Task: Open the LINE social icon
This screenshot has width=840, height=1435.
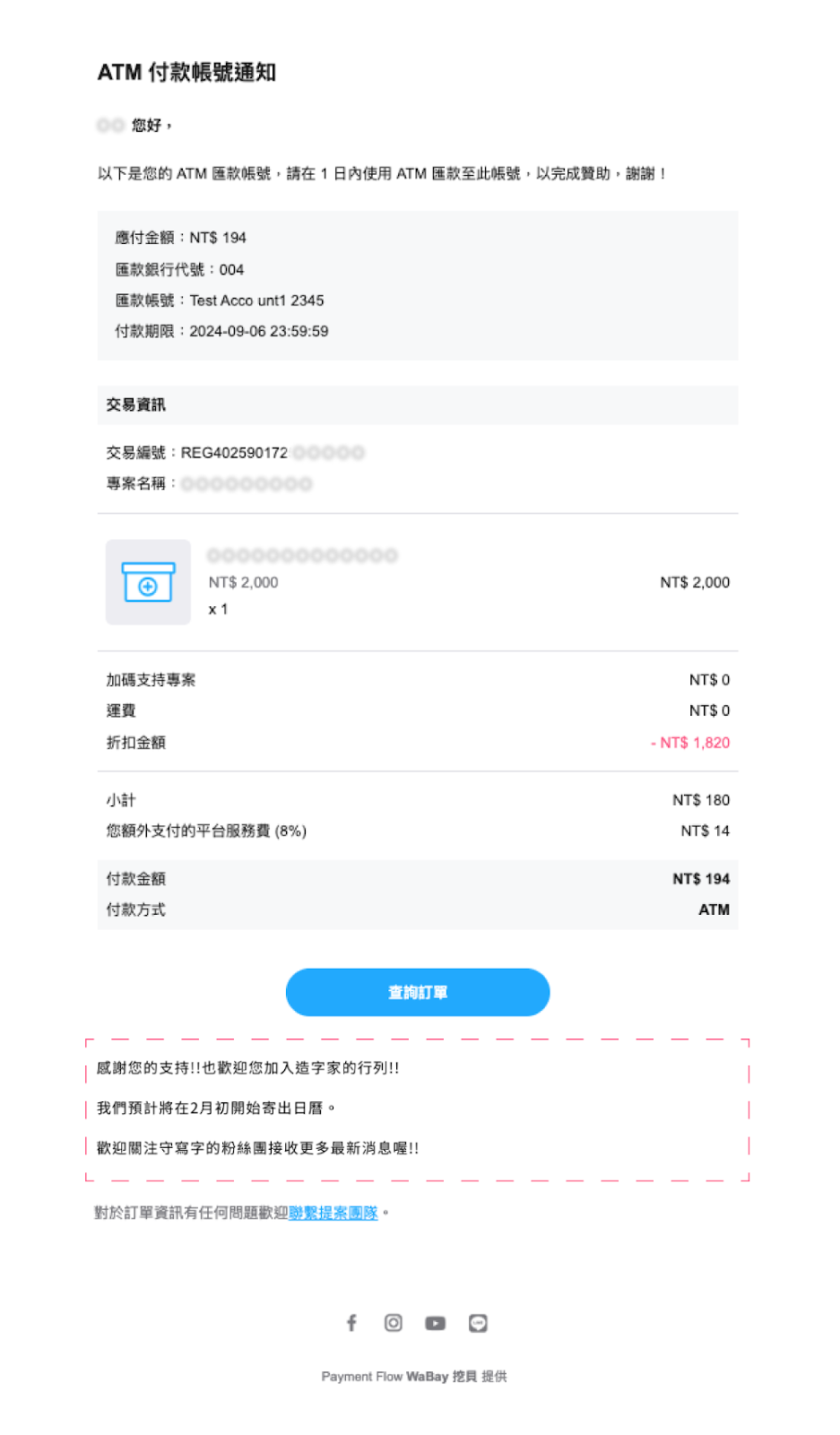Action: point(478,1323)
